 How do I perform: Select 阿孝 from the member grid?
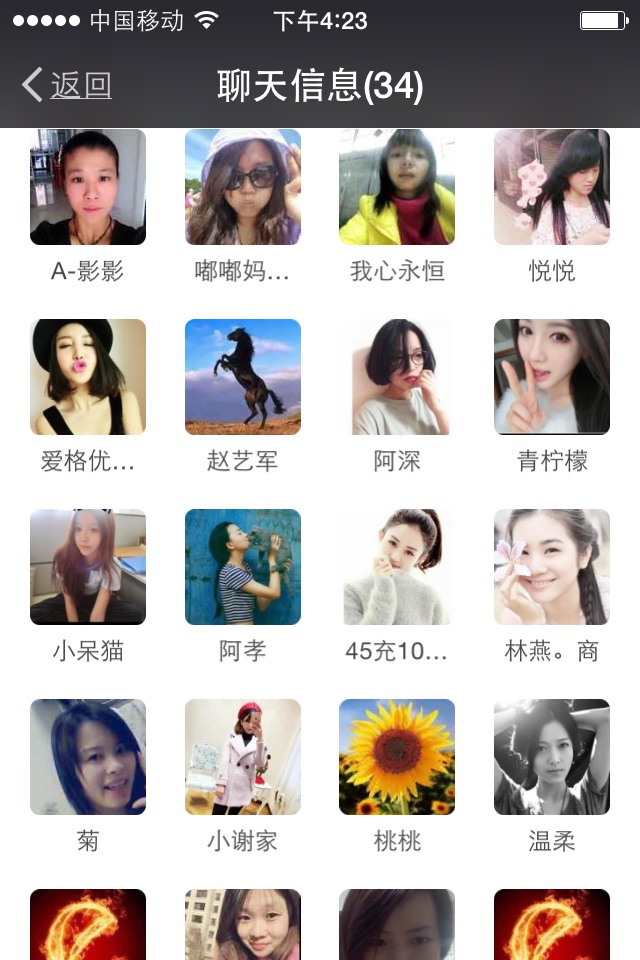243,567
